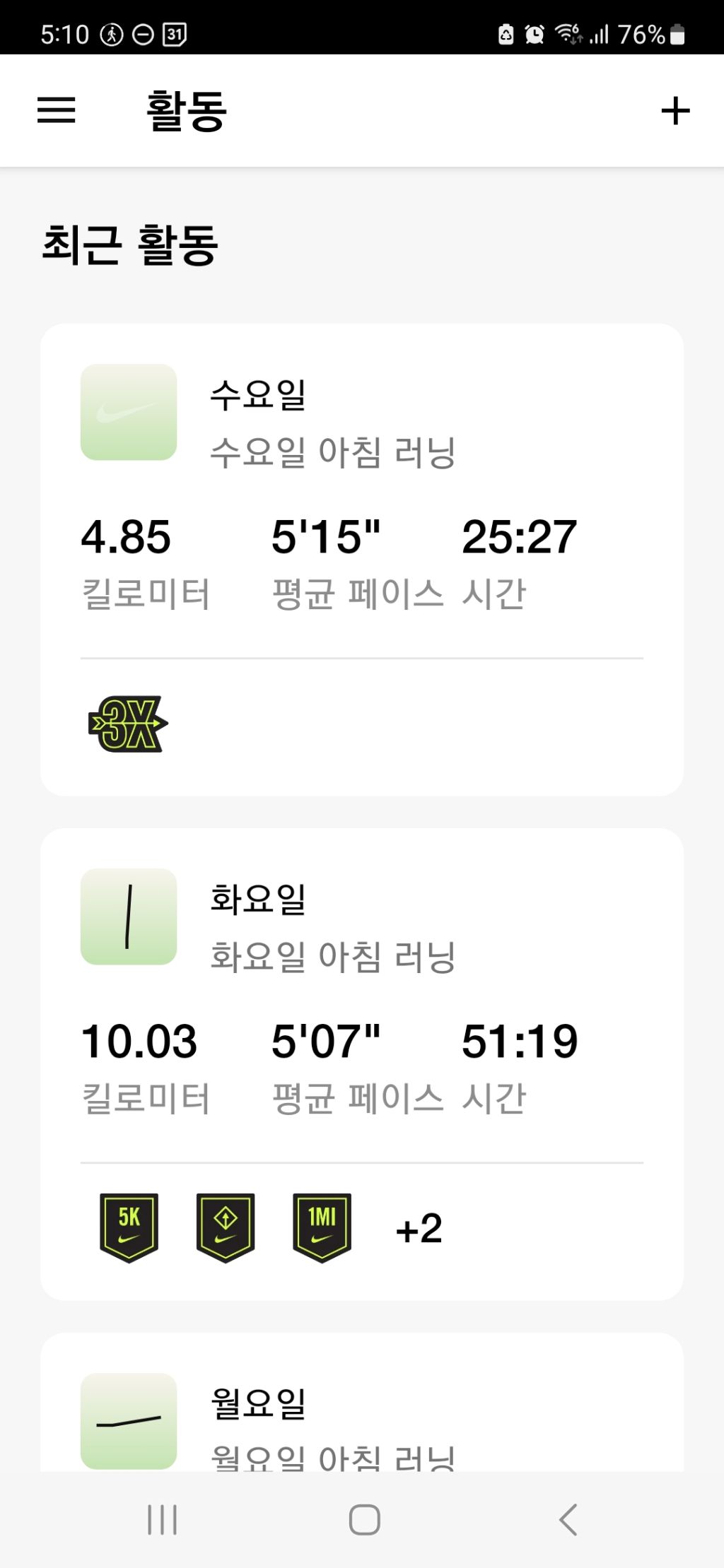Open the level-up achievement badge with Nike swoosh
Screen dimensions: 724x1568
pos(226,1226)
